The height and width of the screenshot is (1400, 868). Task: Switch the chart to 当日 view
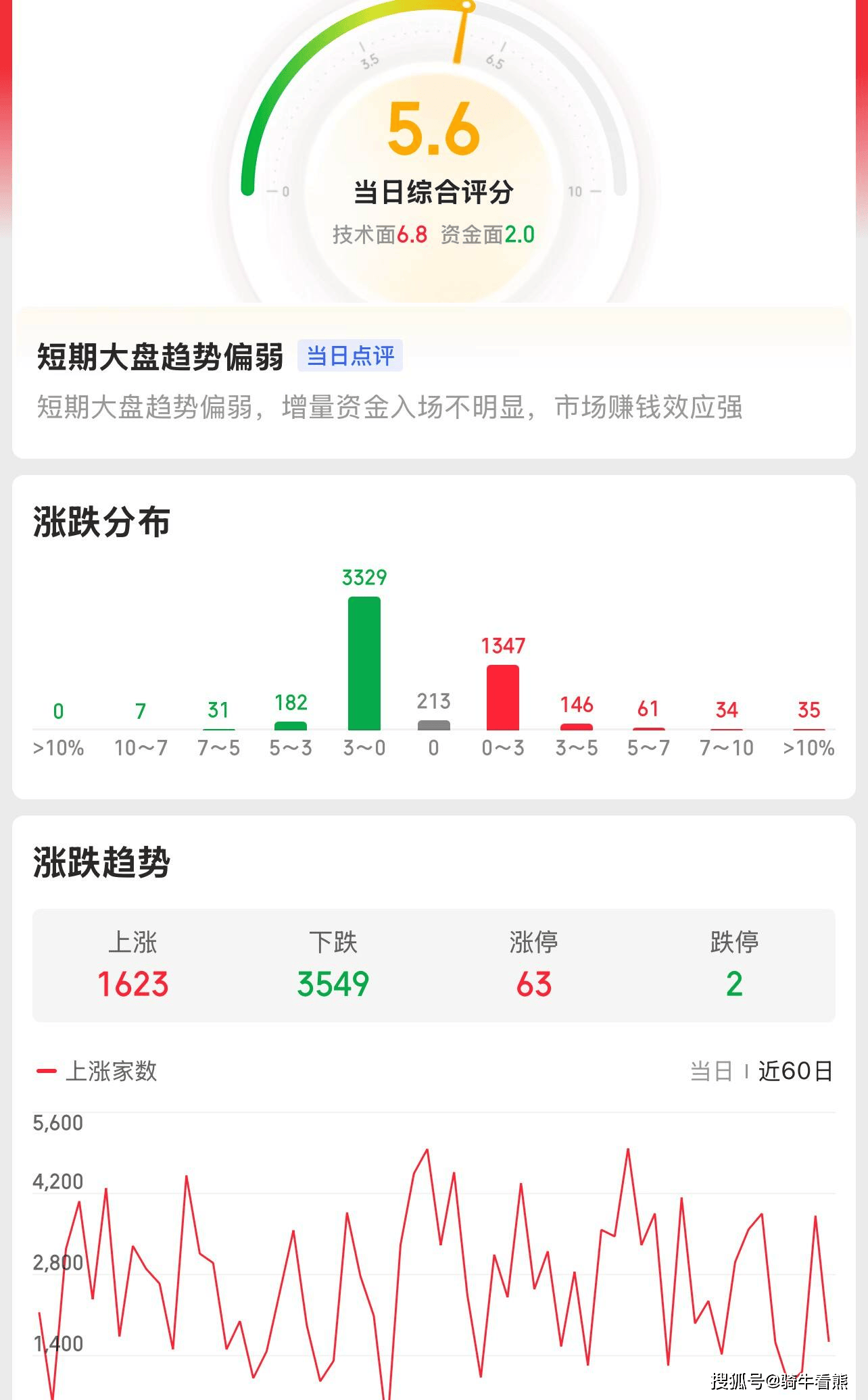(711, 1071)
